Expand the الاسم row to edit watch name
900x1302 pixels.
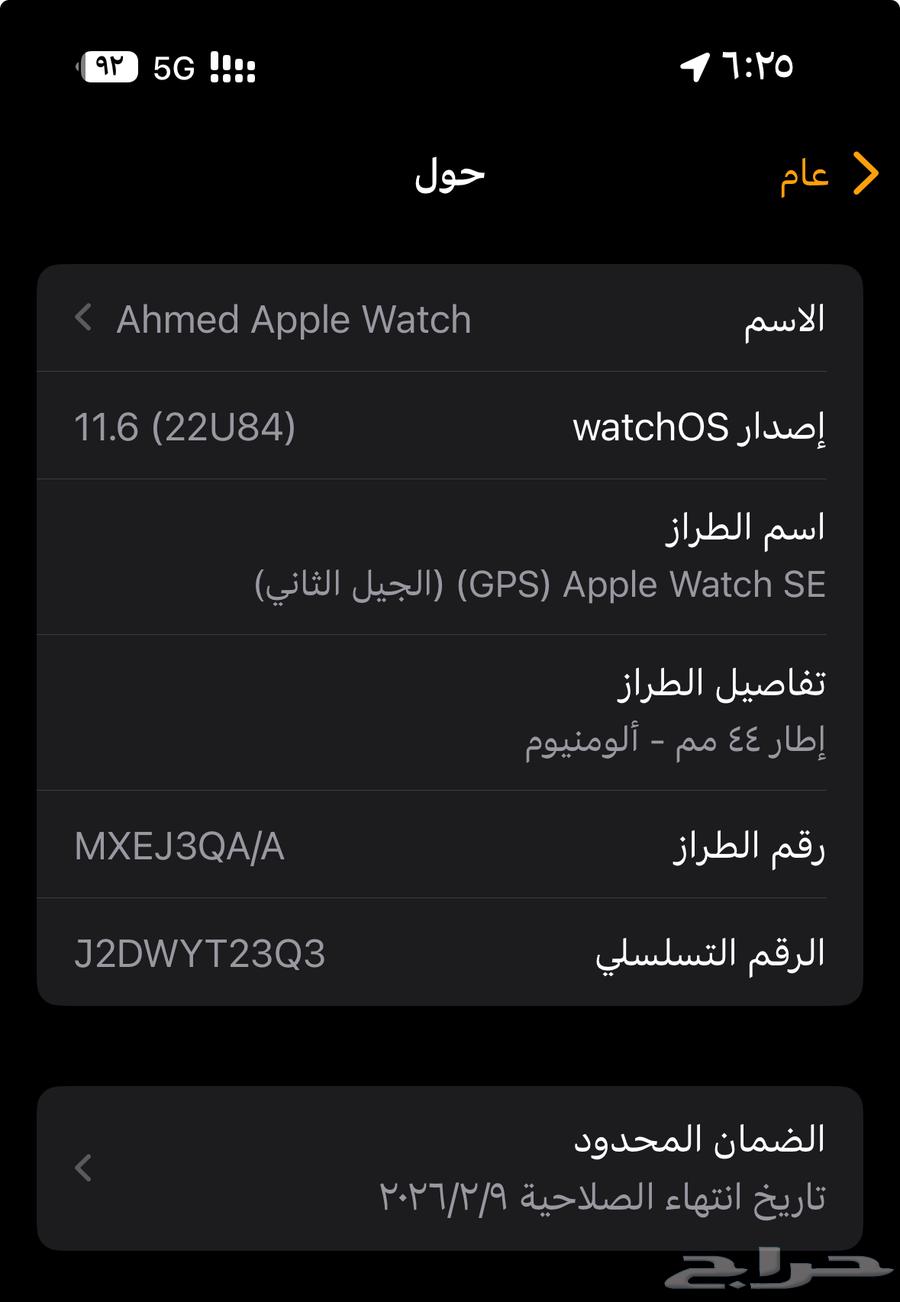click(450, 319)
